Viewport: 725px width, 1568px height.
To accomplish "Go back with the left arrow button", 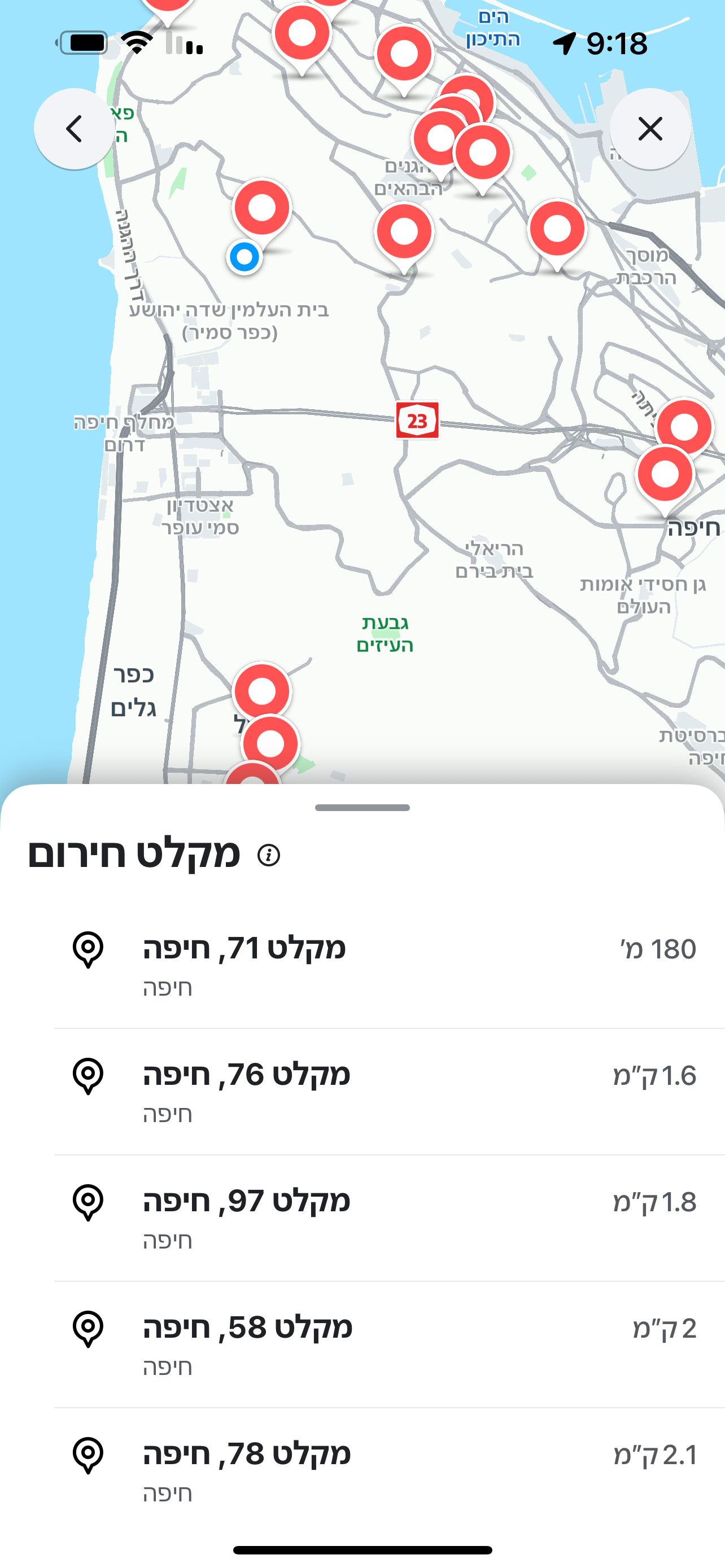I will [75, 129].
